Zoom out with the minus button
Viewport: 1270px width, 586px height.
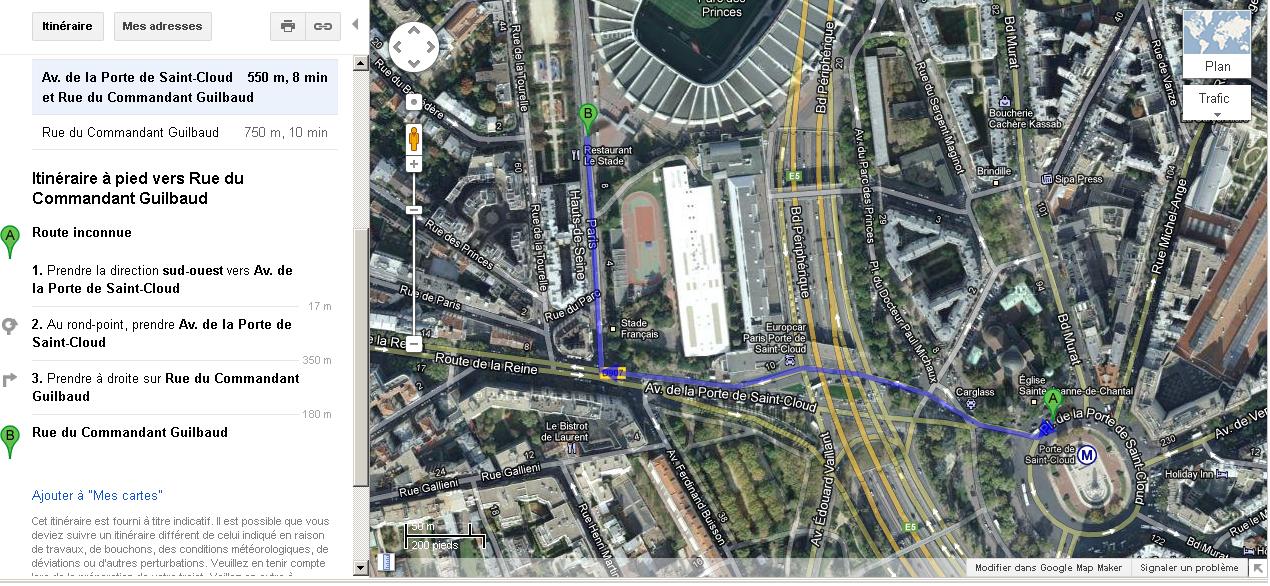pos(413,344)
